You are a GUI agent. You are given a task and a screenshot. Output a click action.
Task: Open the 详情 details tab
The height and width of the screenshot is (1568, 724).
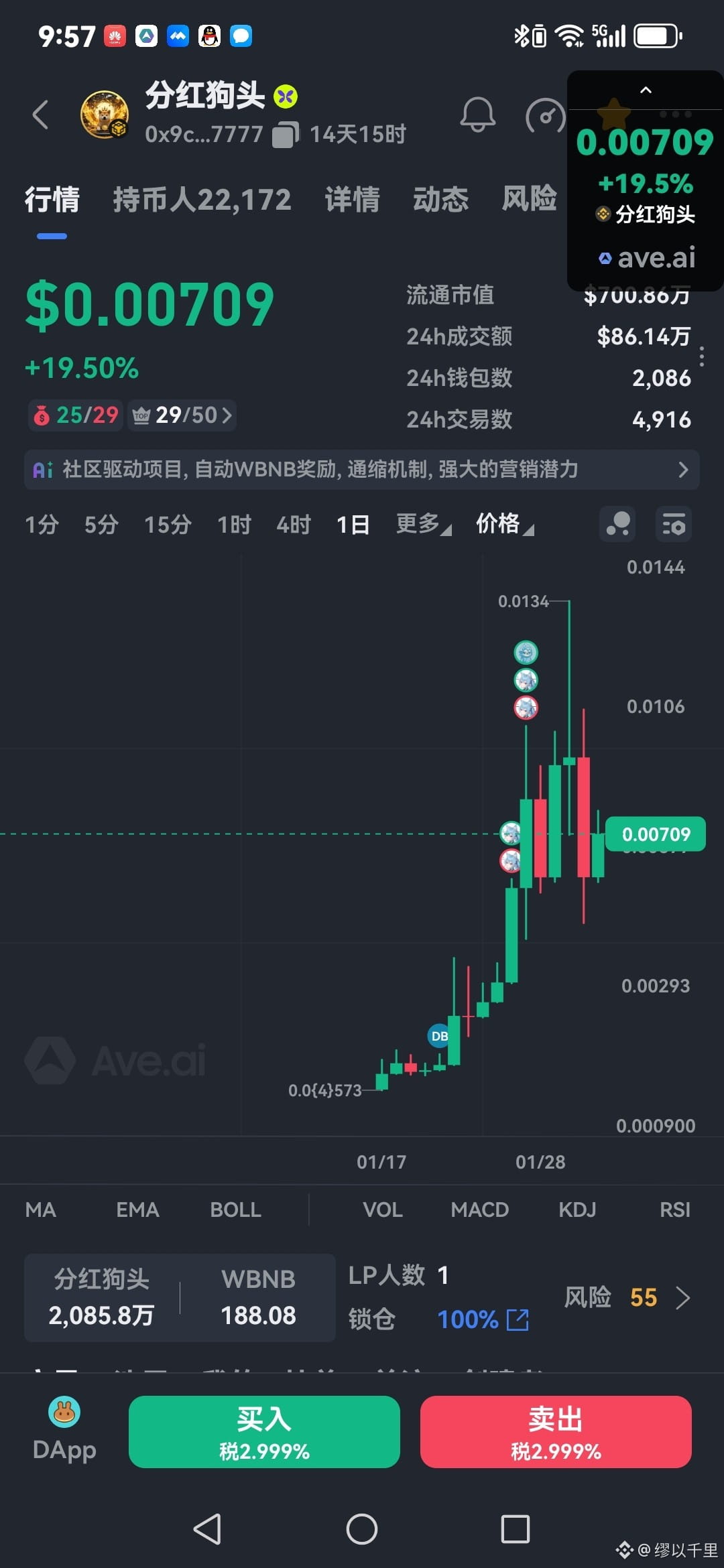(x=352, y=200)
